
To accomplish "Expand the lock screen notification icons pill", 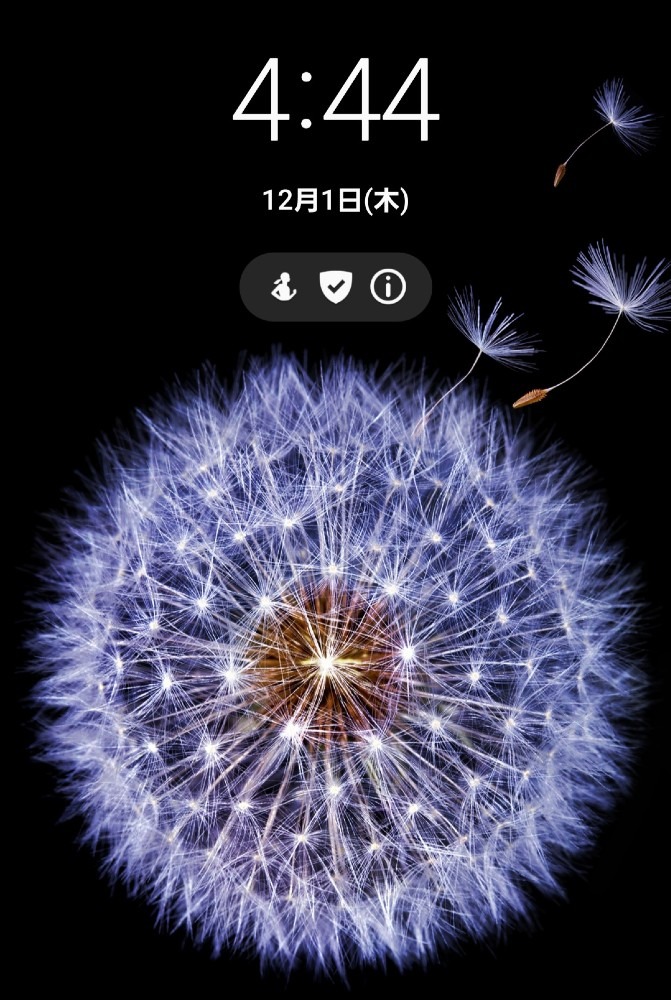I will 335,288.
